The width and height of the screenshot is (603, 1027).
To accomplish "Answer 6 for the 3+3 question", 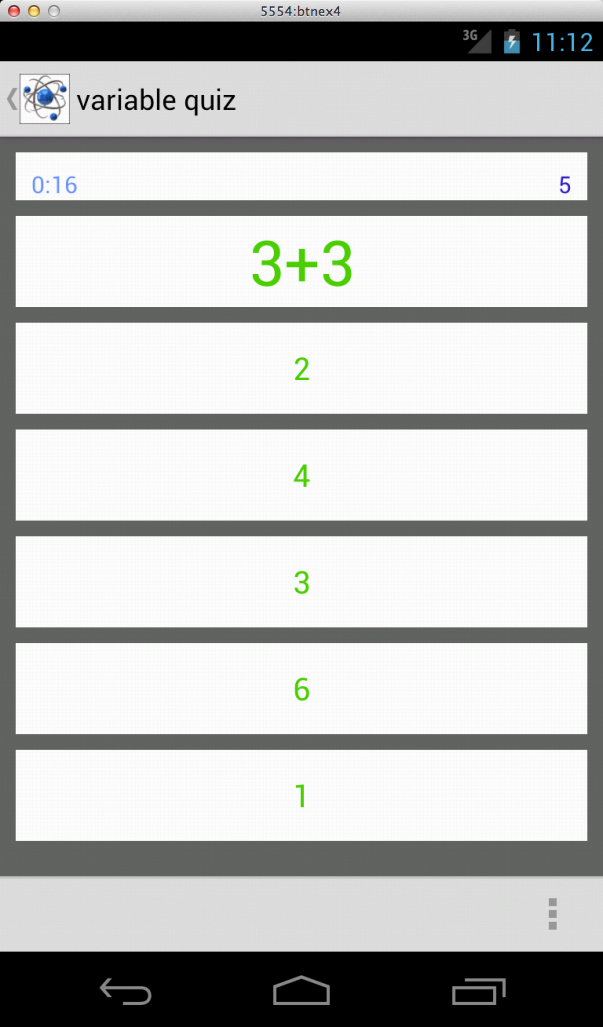I will [x=301, y=688].
